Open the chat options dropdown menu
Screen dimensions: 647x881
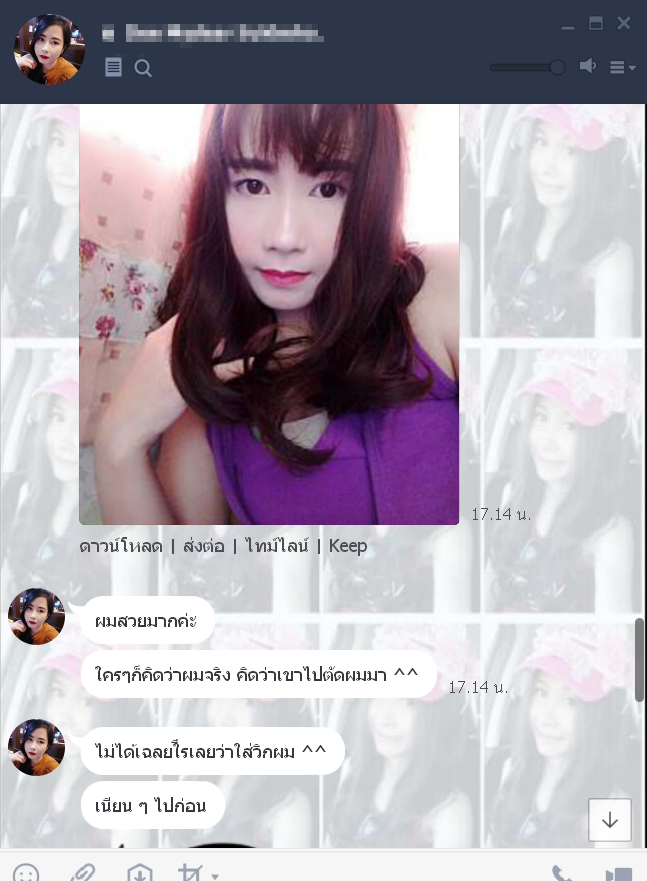622,67
